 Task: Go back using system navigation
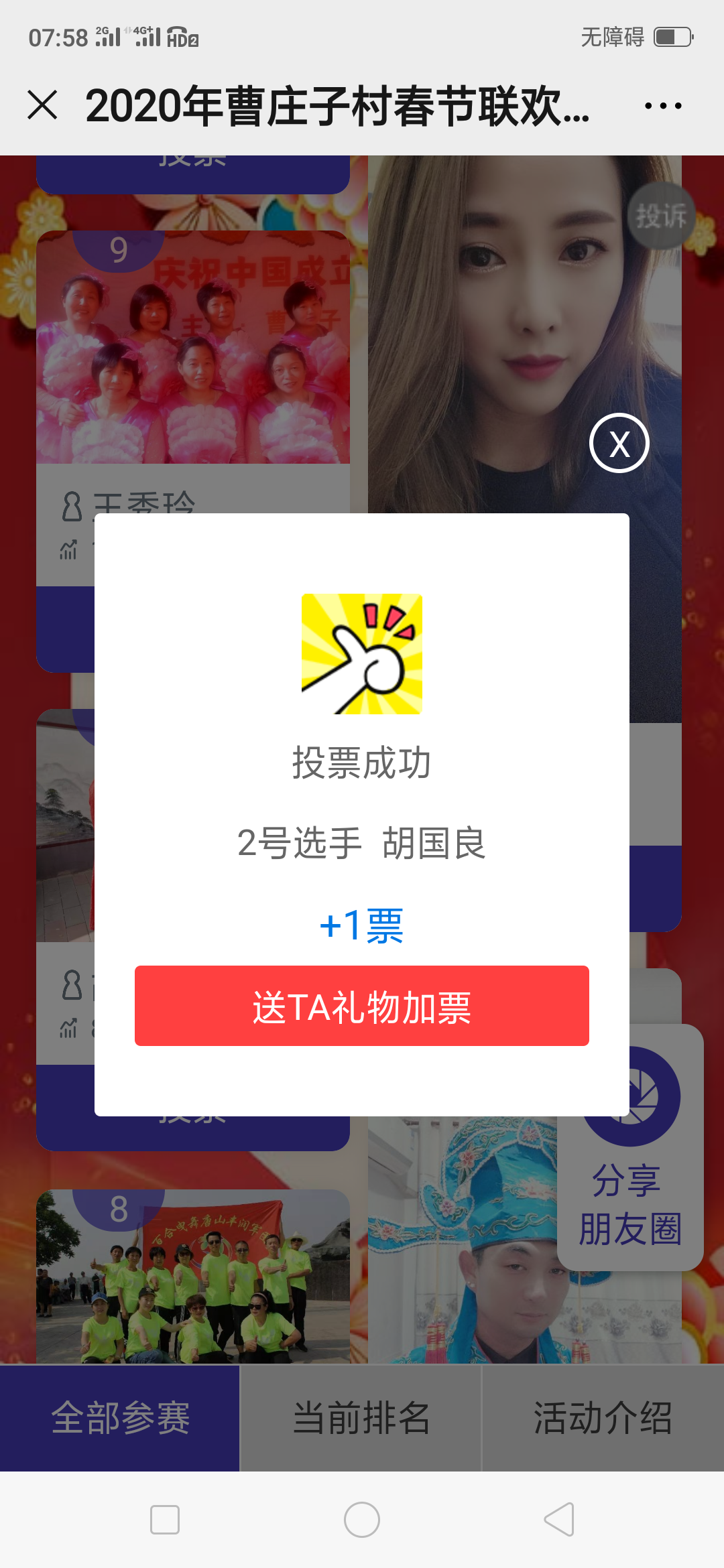(x=559, y=1519)
